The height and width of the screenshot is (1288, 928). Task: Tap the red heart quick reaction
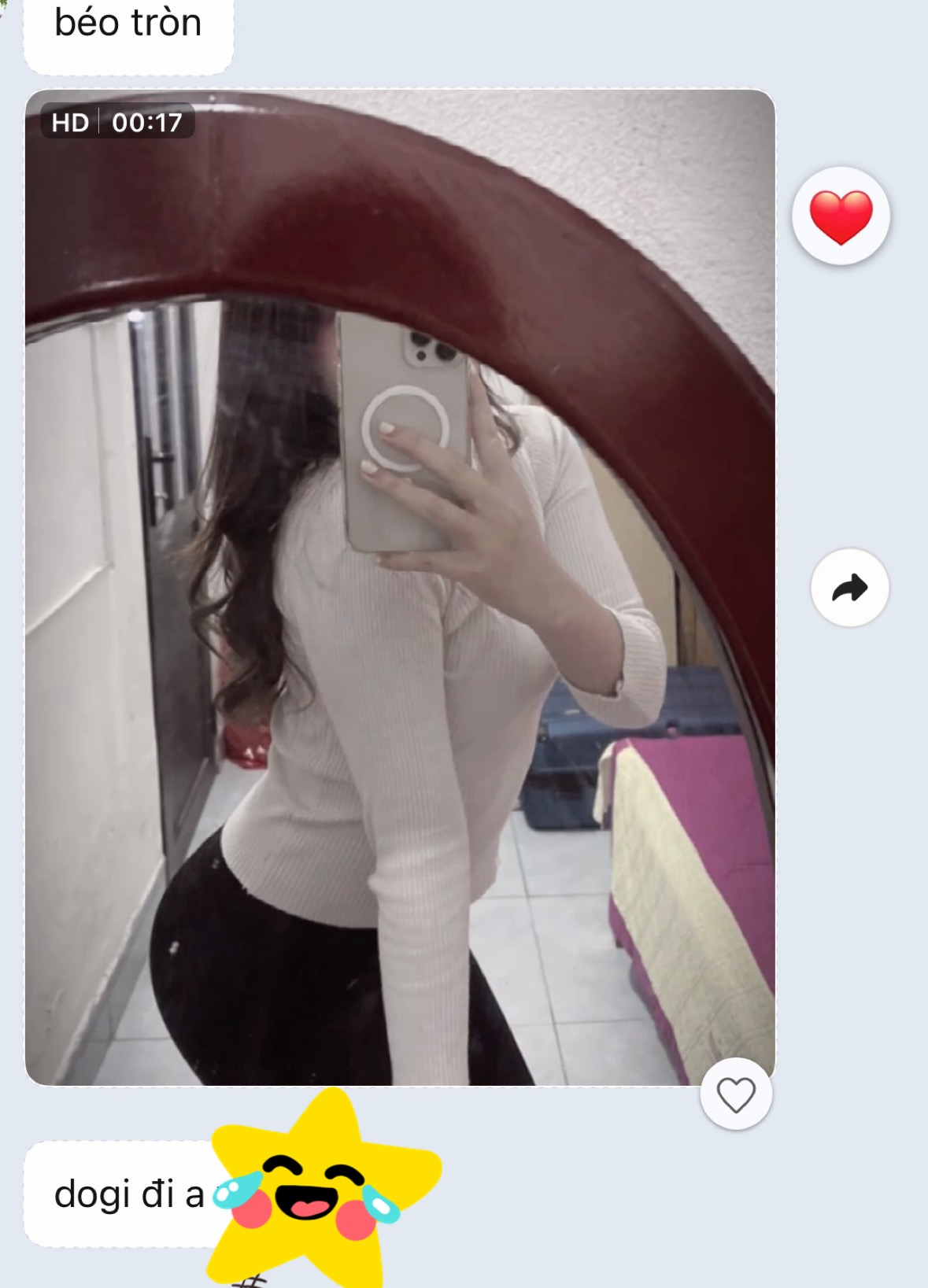(x=841, y=216)
